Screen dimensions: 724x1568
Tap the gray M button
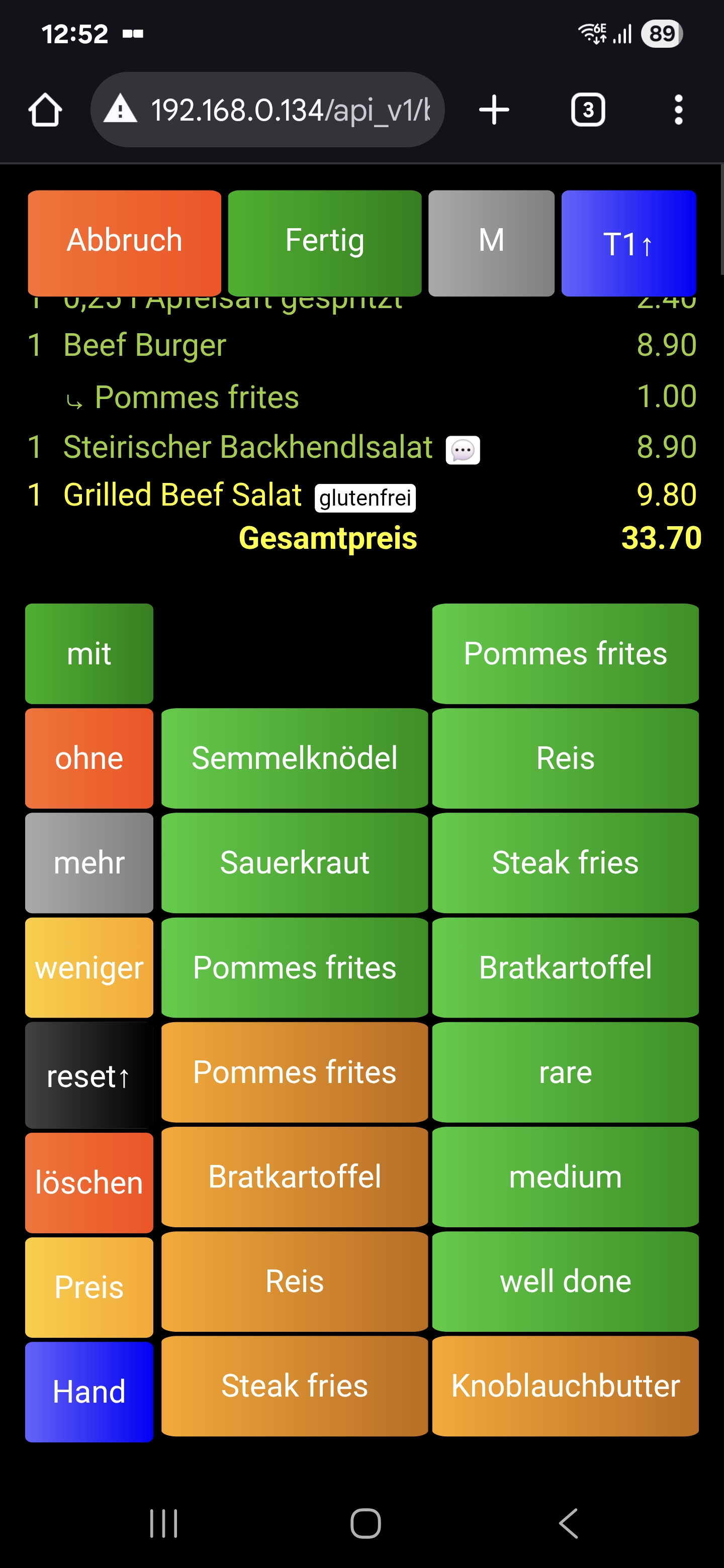491,243
